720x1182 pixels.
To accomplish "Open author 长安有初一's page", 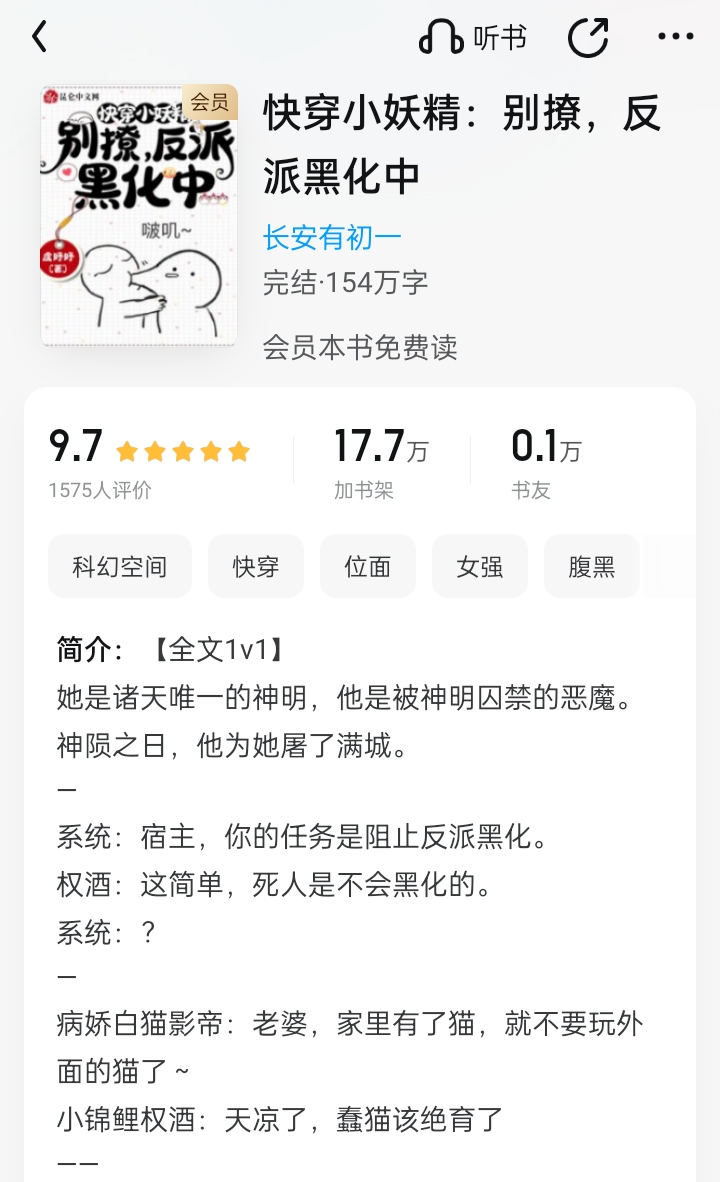I will click(332, 237).
